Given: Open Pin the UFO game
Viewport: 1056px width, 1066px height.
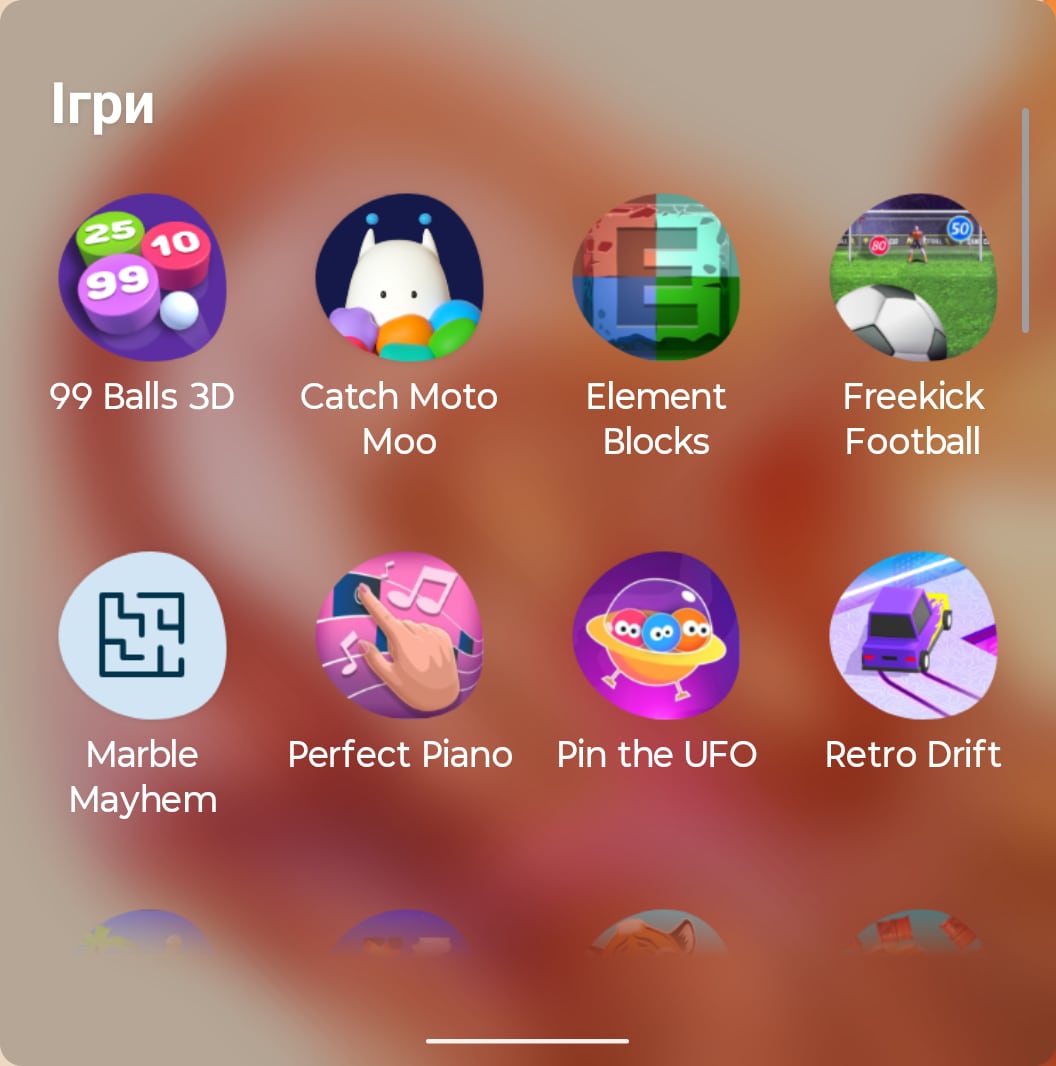Looking at the screenshot, I should point(656,635).
